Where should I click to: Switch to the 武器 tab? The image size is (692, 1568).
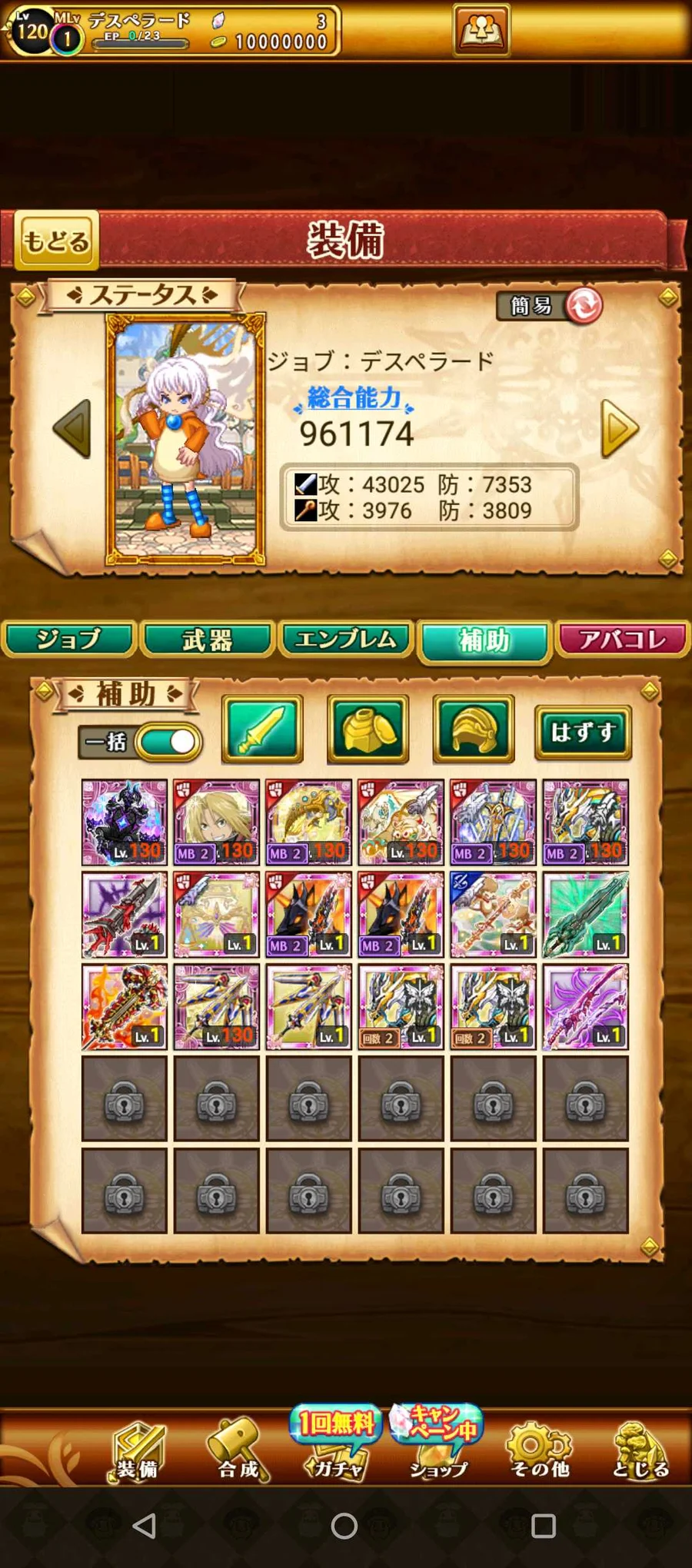click(208, 639)
